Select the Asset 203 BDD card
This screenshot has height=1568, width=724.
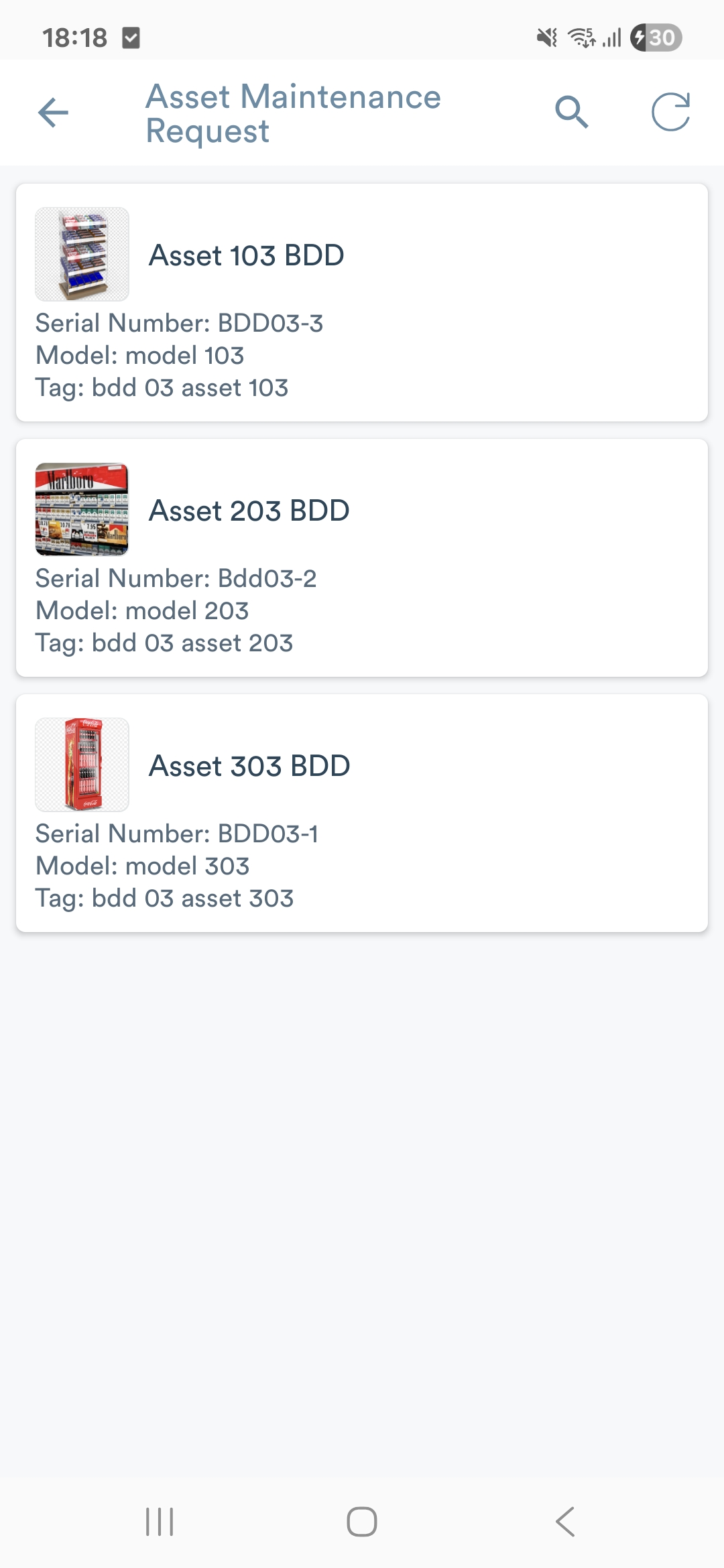click(x=362, y=558)
